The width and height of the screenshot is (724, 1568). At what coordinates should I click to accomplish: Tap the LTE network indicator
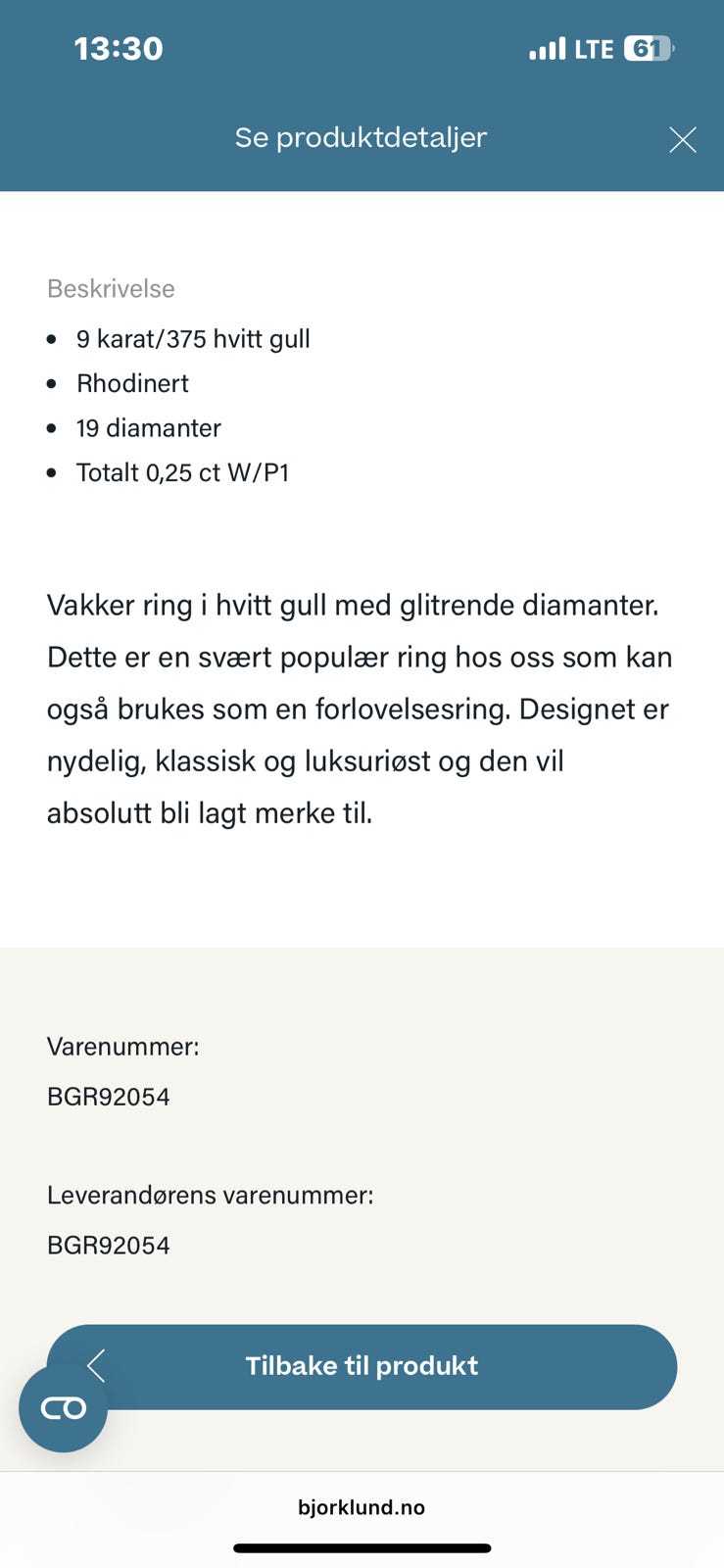click(x=598, y=48)
